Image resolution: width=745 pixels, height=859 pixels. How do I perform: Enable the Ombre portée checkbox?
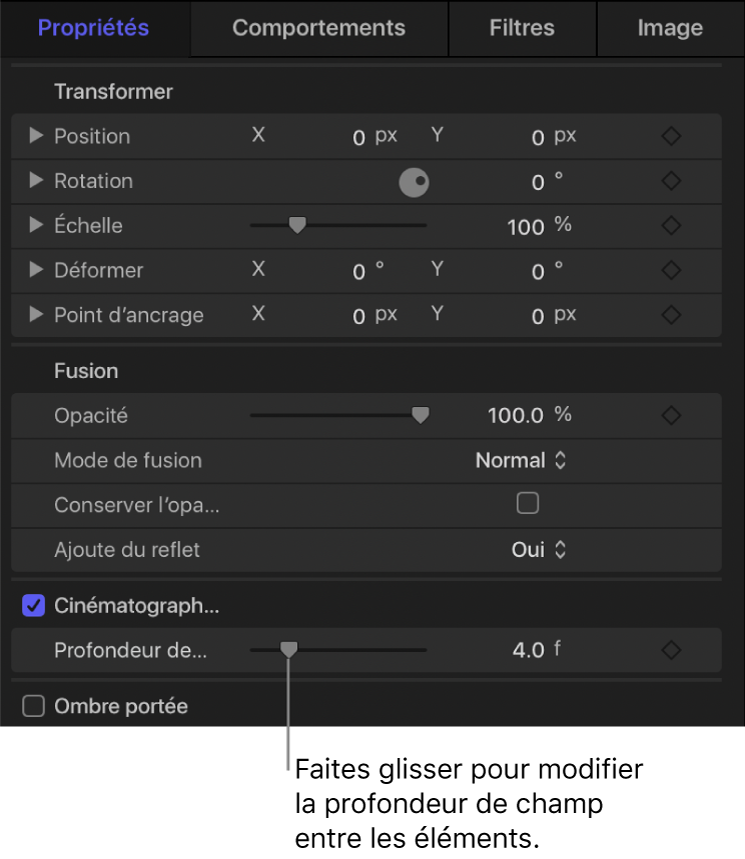click(x=34, y=707)
